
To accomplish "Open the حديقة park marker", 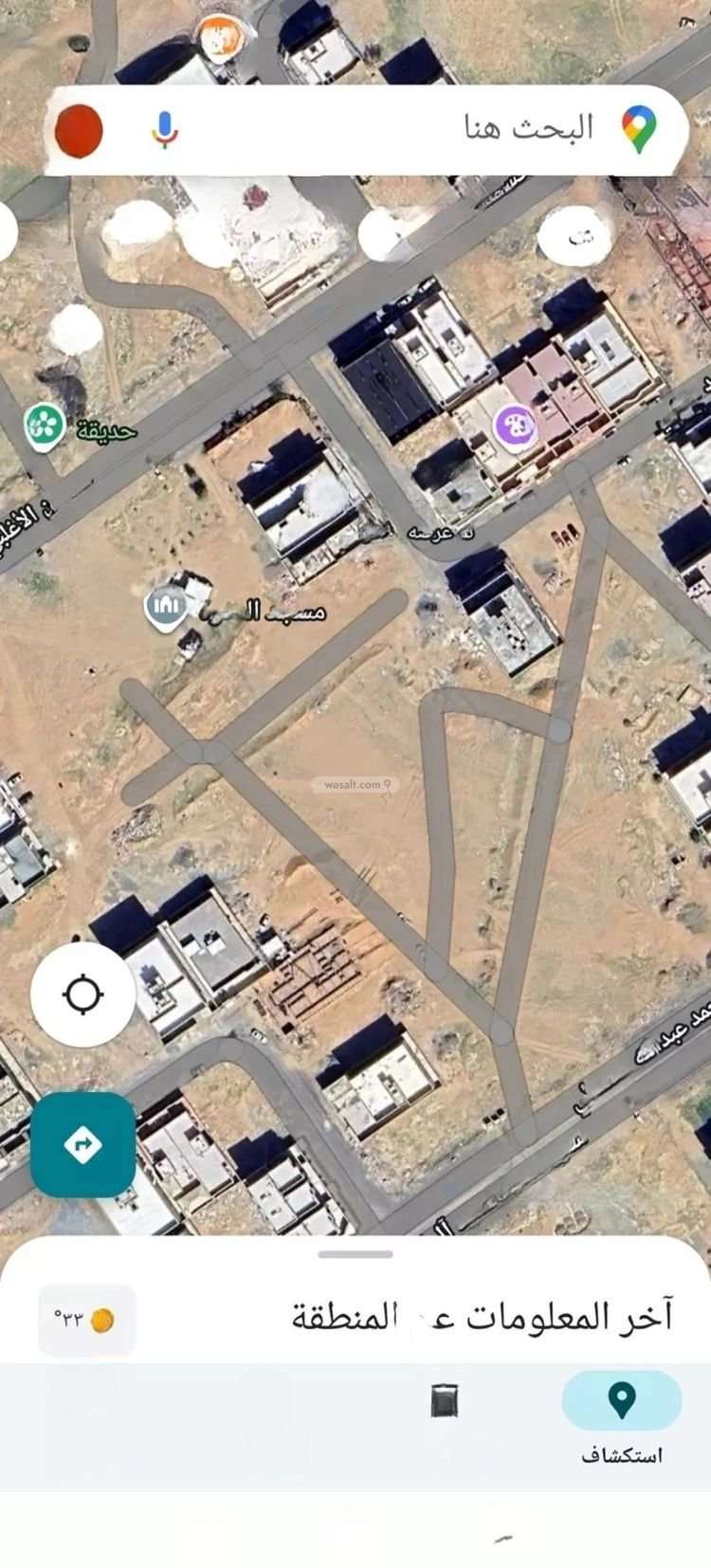I will click(44, 427).
